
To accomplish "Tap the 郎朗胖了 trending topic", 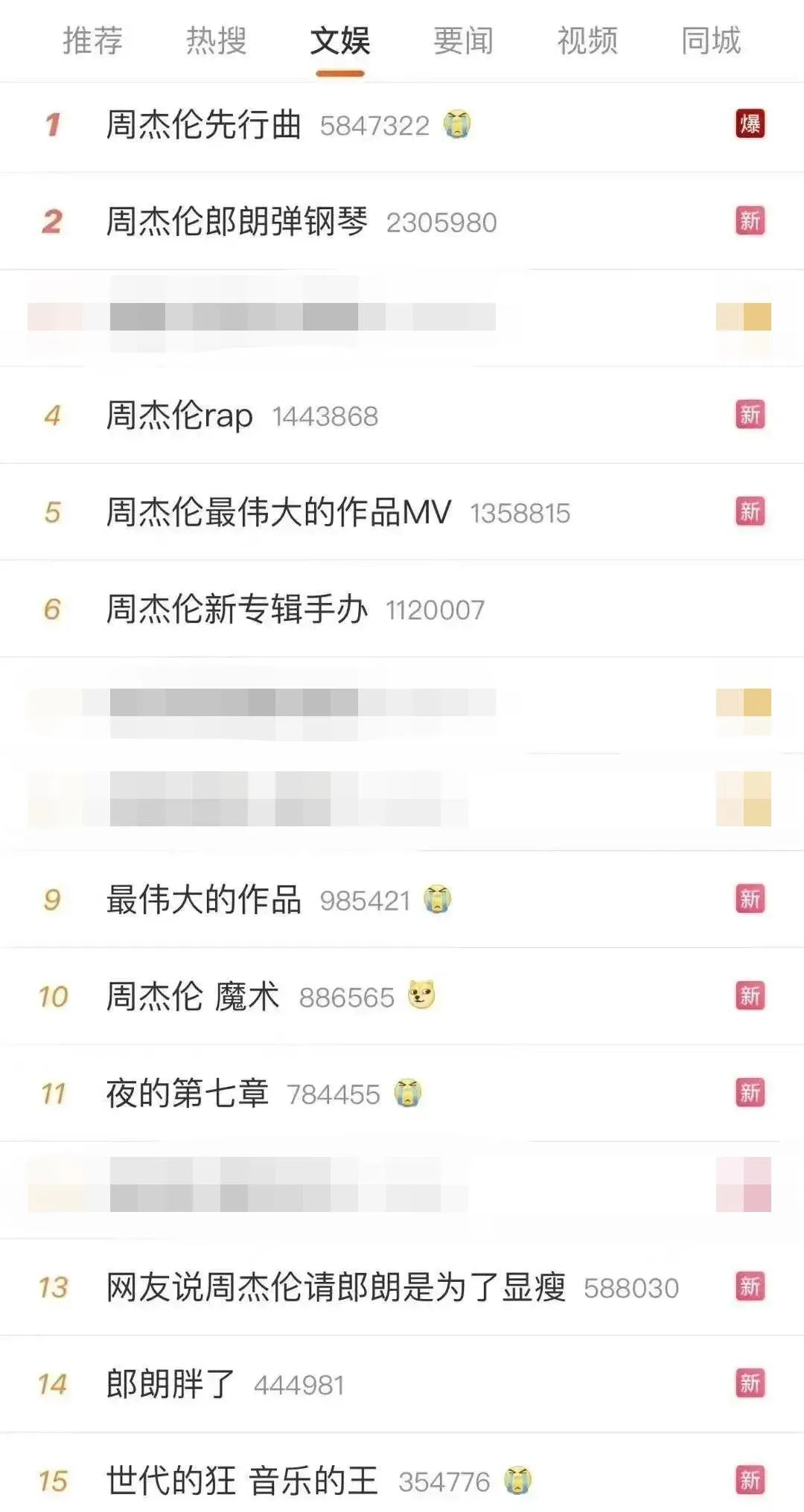I will [170, 1384].
